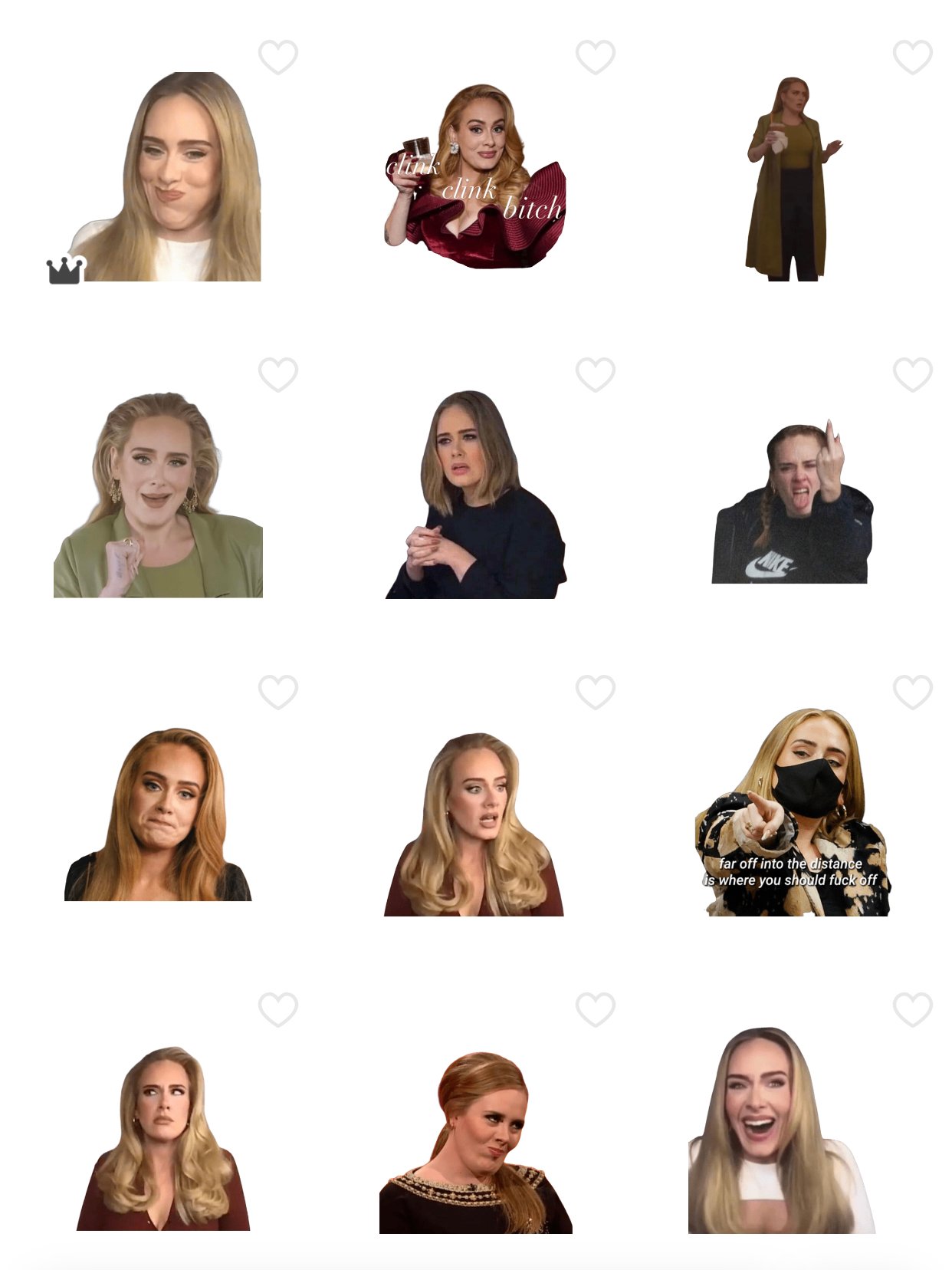Heart the sticker with clasped hands in black sweater
The image size is (952, 1270).
[595, 374]
